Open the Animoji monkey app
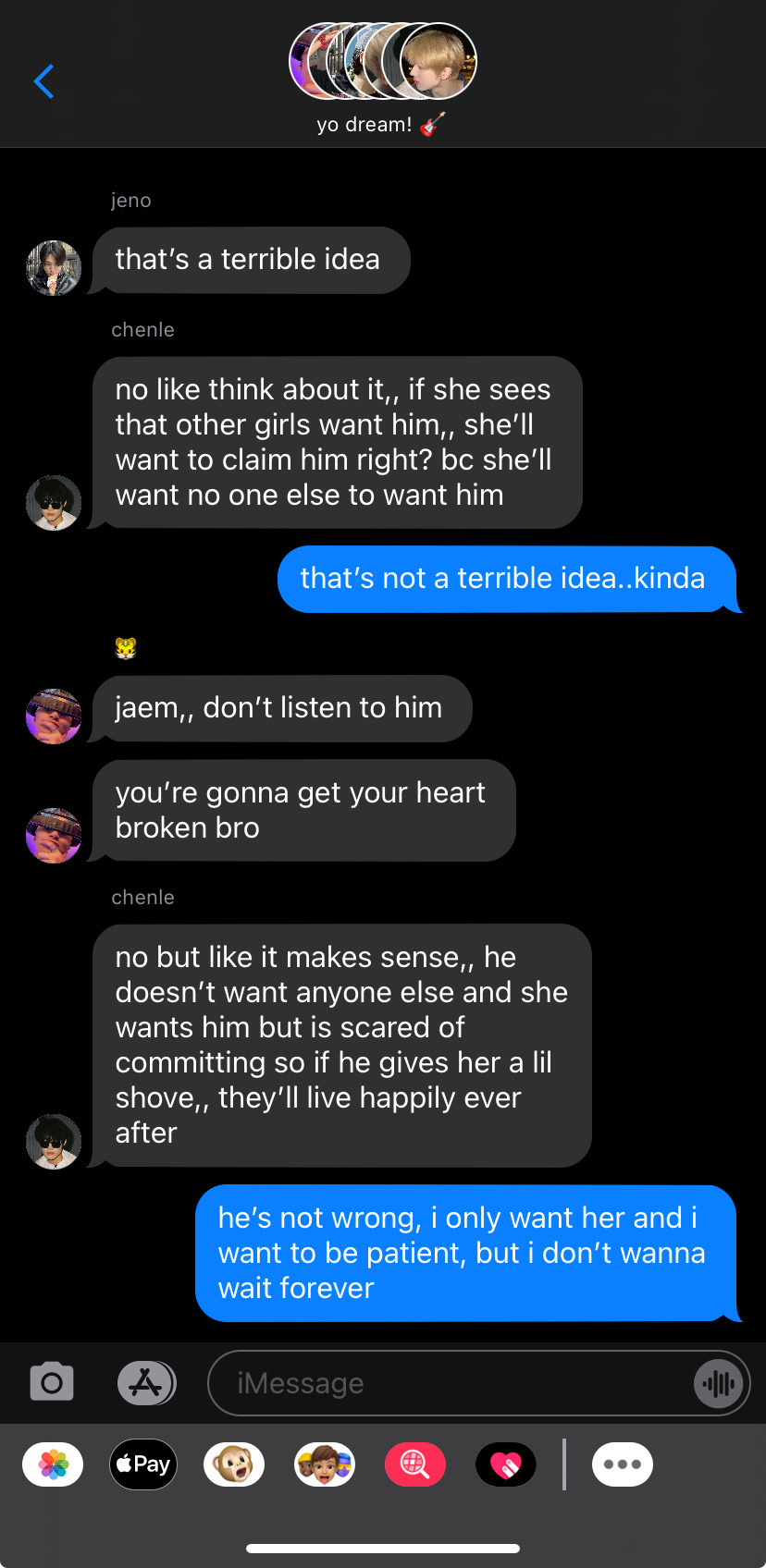This screenshot has height=1568, width=766. (234, 1464)
